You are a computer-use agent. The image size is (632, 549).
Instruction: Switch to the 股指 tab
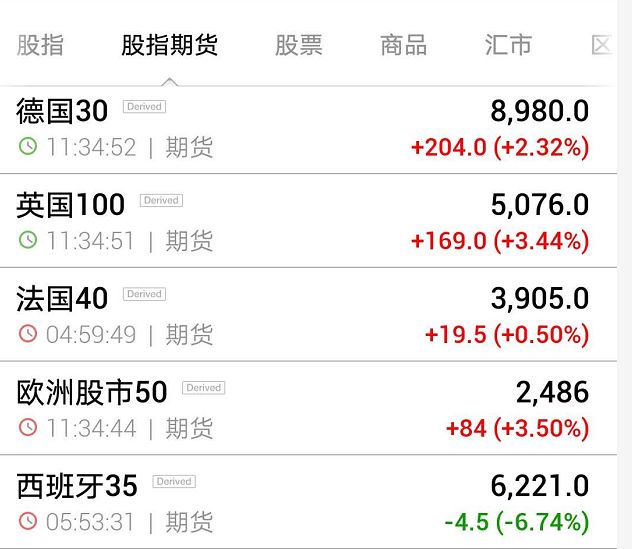[x=41, y=45]
